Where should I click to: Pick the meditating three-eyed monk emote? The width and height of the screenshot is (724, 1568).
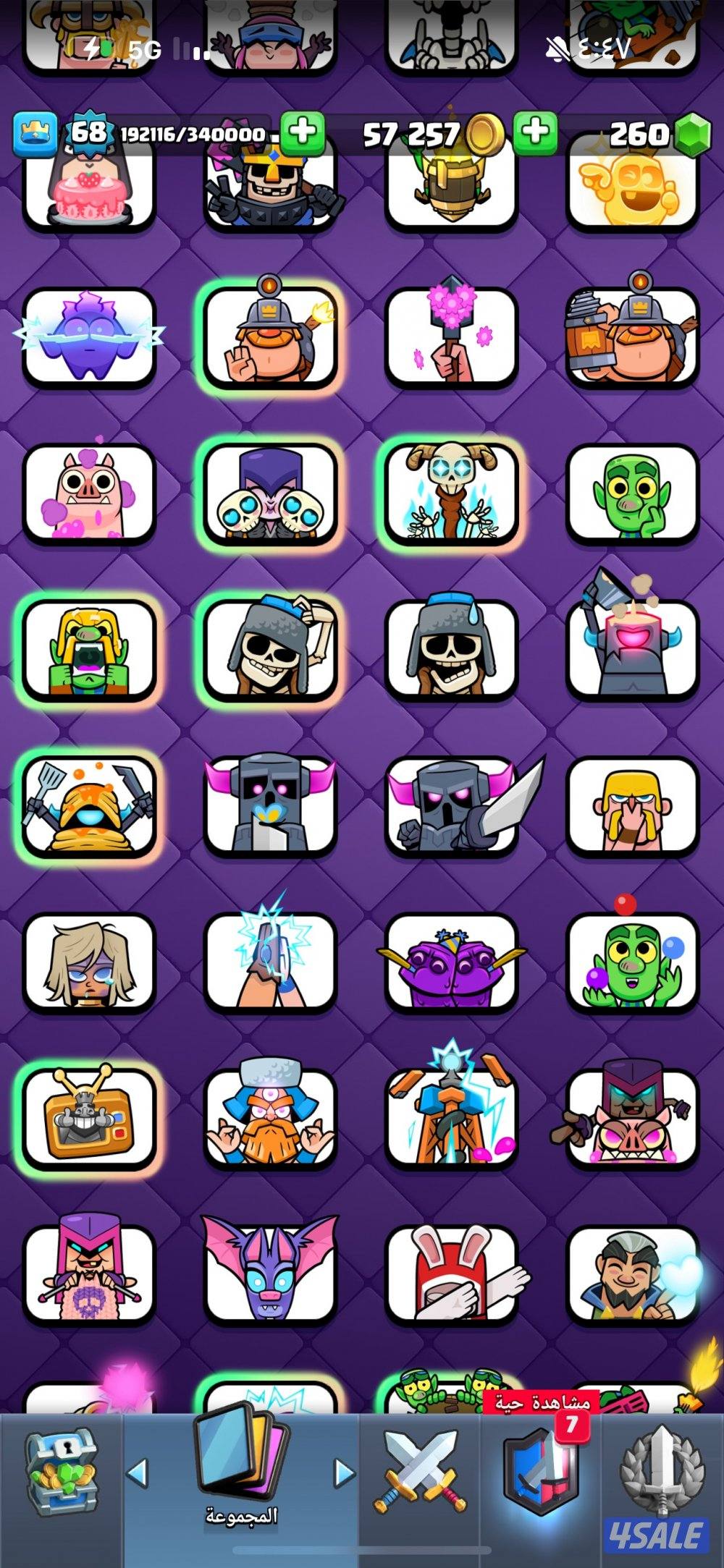(x=270, y=1119)
